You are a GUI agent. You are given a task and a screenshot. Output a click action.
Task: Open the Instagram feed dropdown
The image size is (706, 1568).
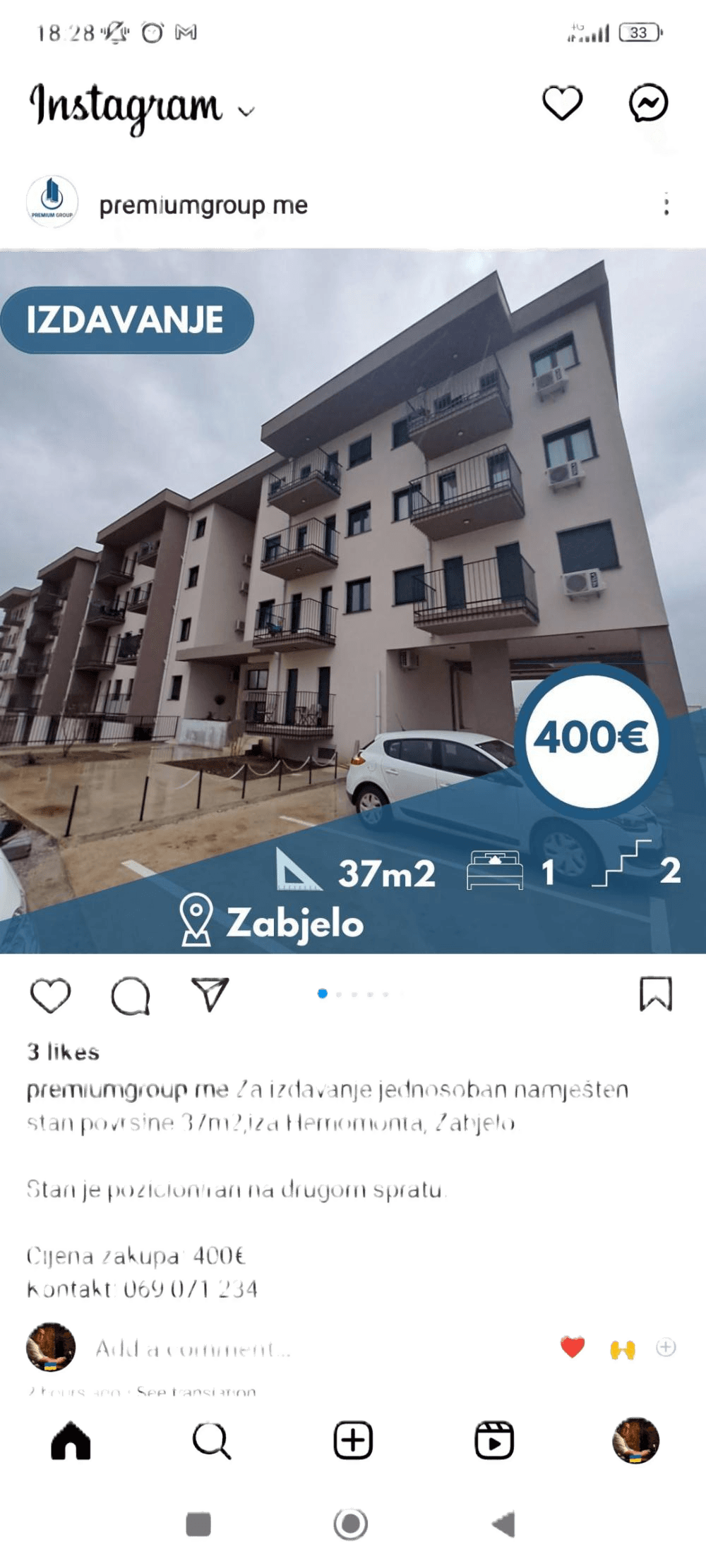tap(246, 111)
